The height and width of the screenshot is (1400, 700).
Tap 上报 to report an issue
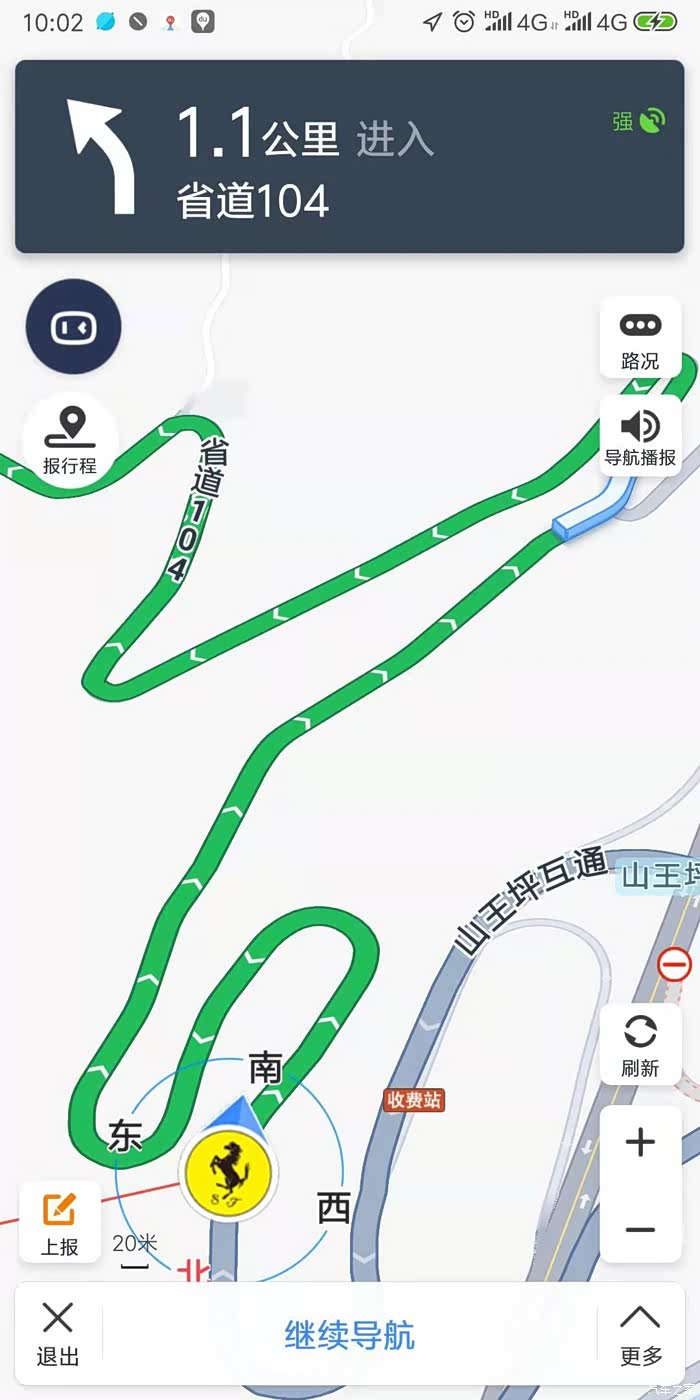pos(60,1222)
